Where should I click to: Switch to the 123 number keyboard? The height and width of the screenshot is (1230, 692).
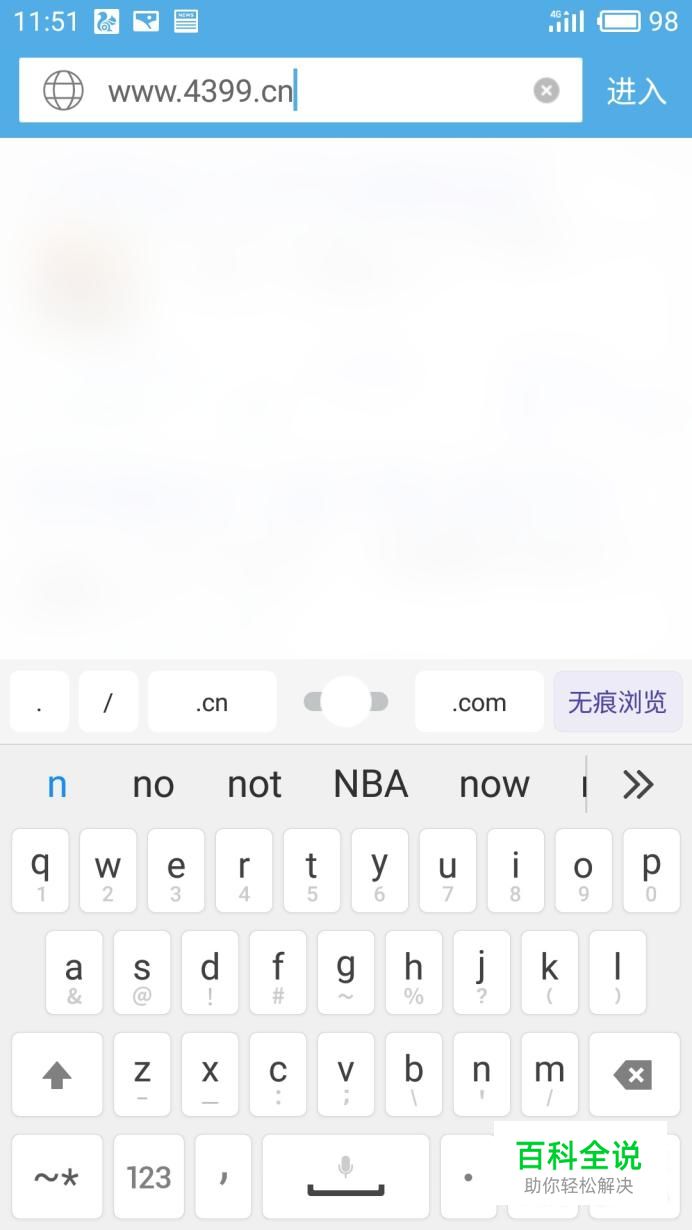[149, 1176]
